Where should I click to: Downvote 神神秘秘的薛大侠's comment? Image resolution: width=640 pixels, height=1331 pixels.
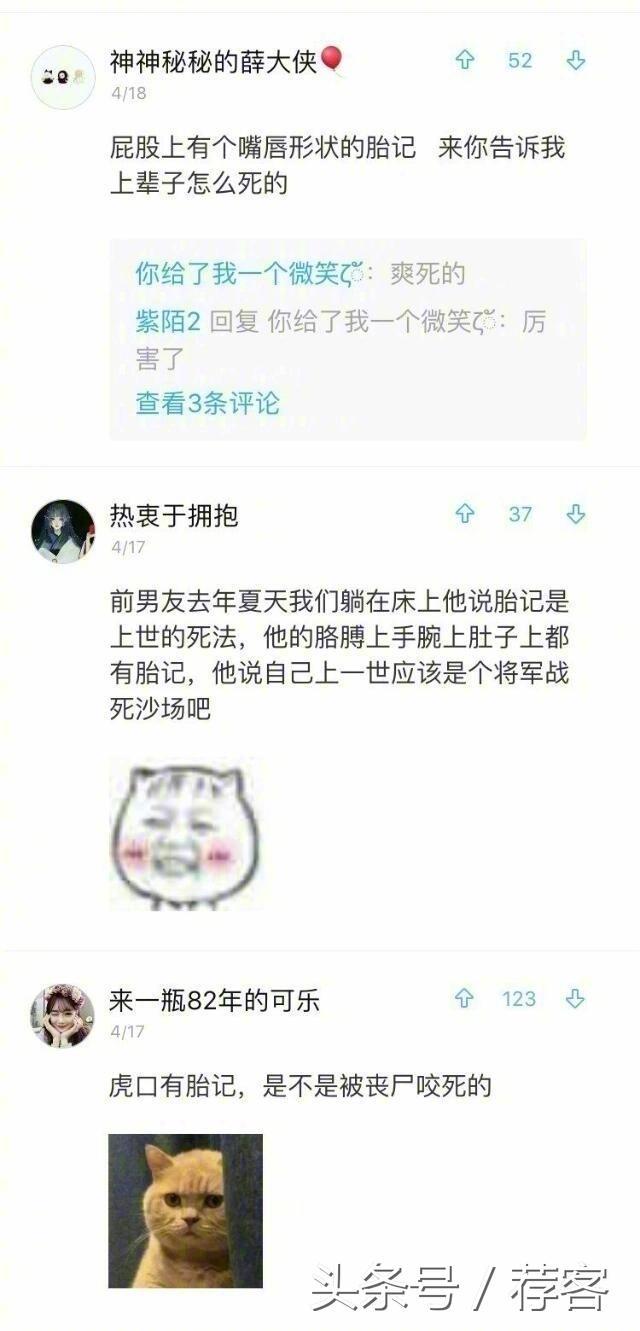[576, 61]
